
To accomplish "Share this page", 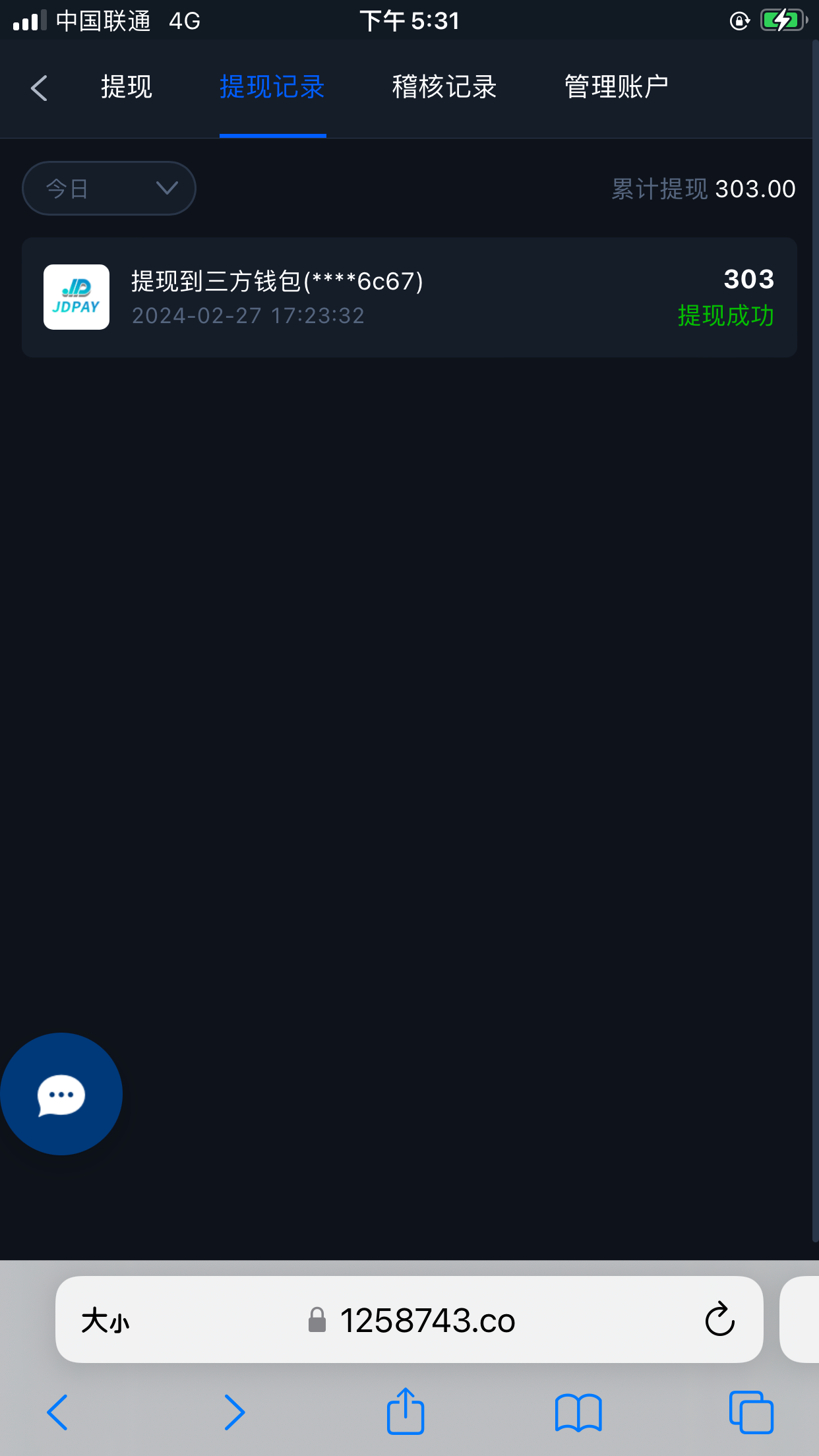I will pos(405,1411).
